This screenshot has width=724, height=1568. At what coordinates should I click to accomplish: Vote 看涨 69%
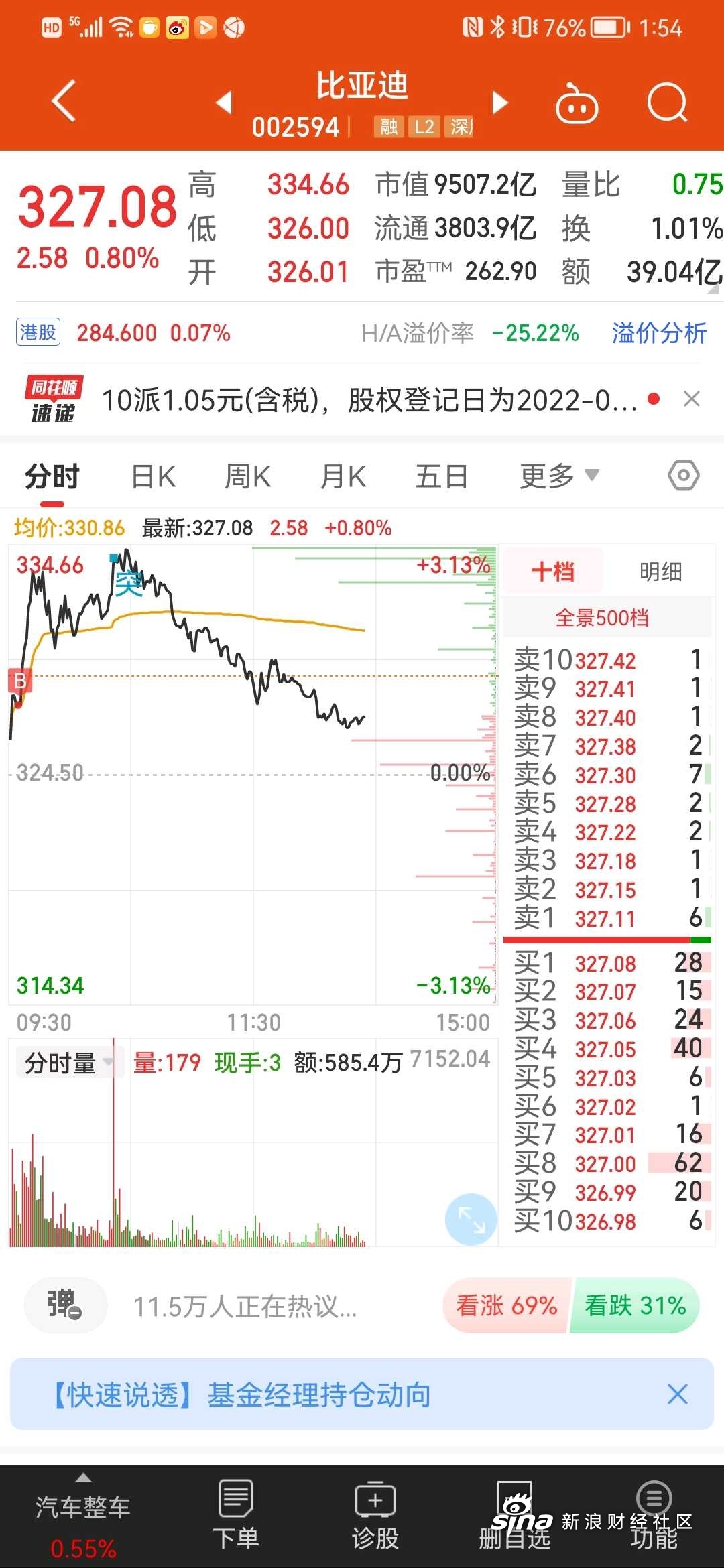[x=507, y=1305]
